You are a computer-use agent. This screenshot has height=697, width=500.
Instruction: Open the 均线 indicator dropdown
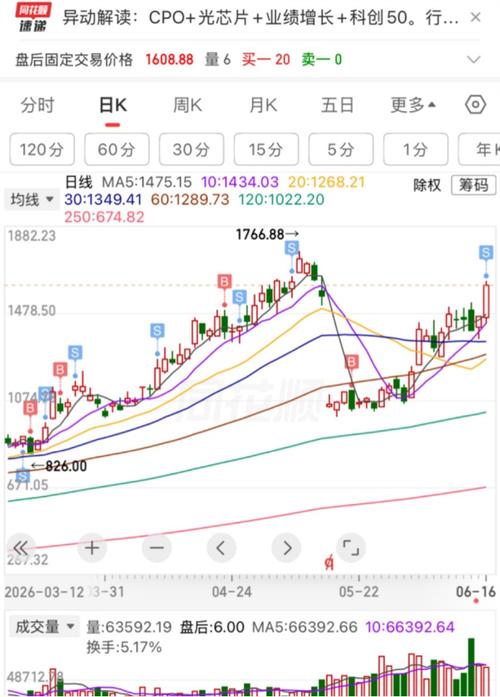tap(32, 200)
